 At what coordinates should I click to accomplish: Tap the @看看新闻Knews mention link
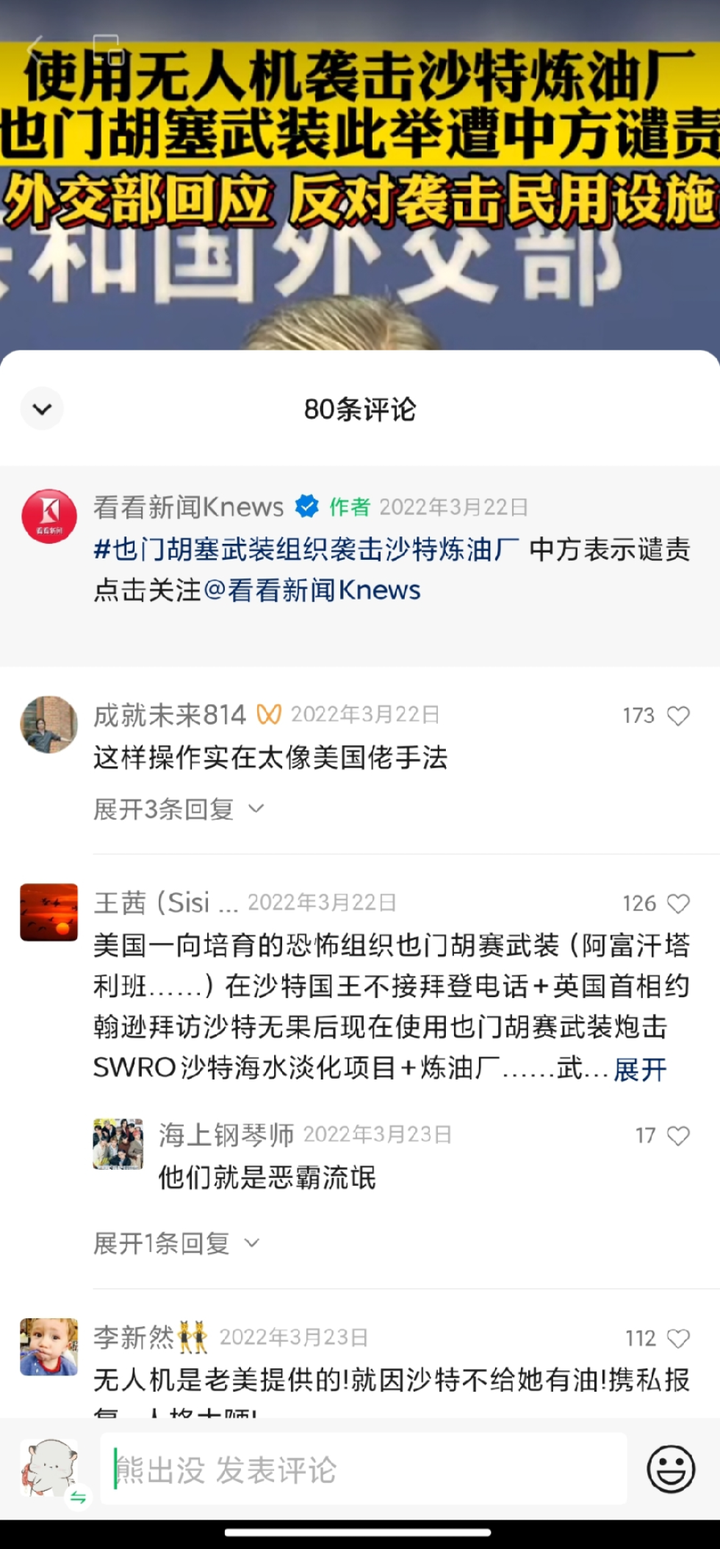point(313,590)
